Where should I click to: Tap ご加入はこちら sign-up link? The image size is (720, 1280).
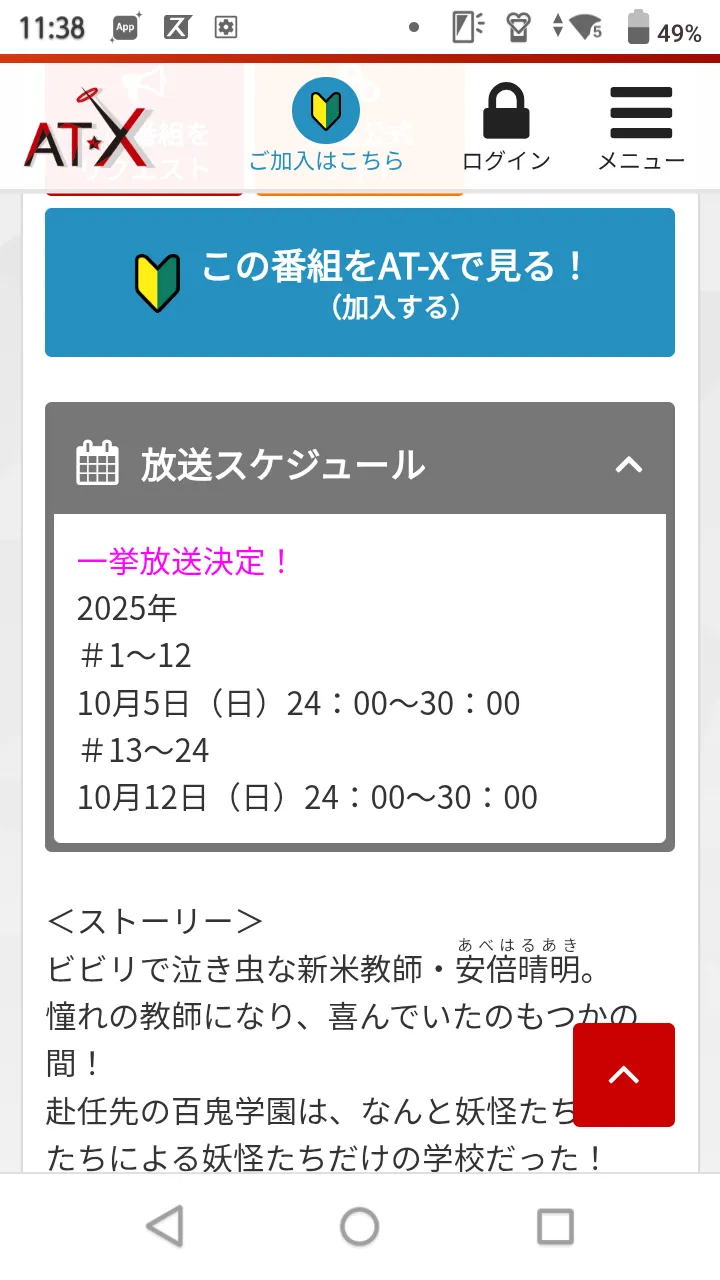326,126
